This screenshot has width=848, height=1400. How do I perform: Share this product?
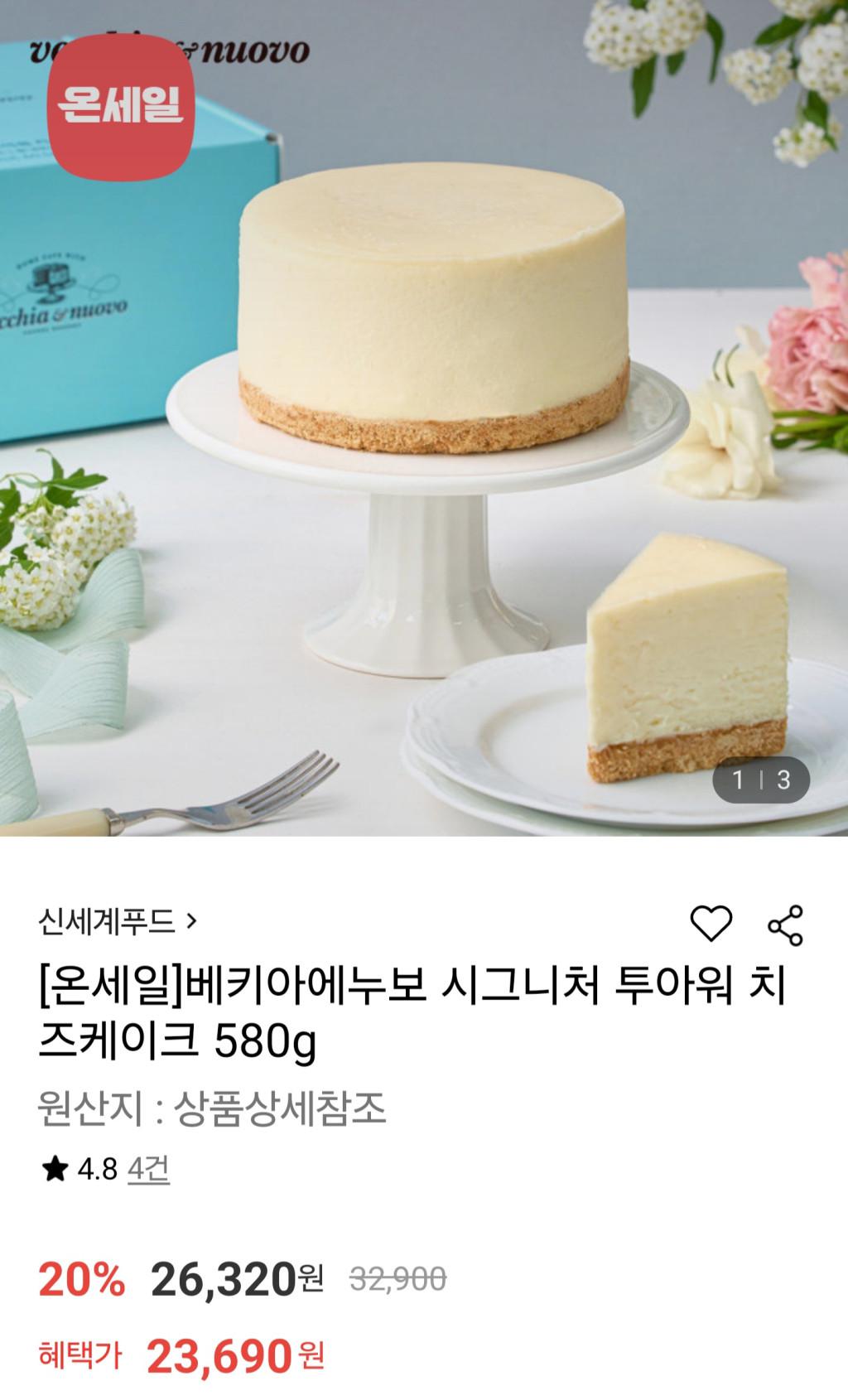click(x=785, y=924)
